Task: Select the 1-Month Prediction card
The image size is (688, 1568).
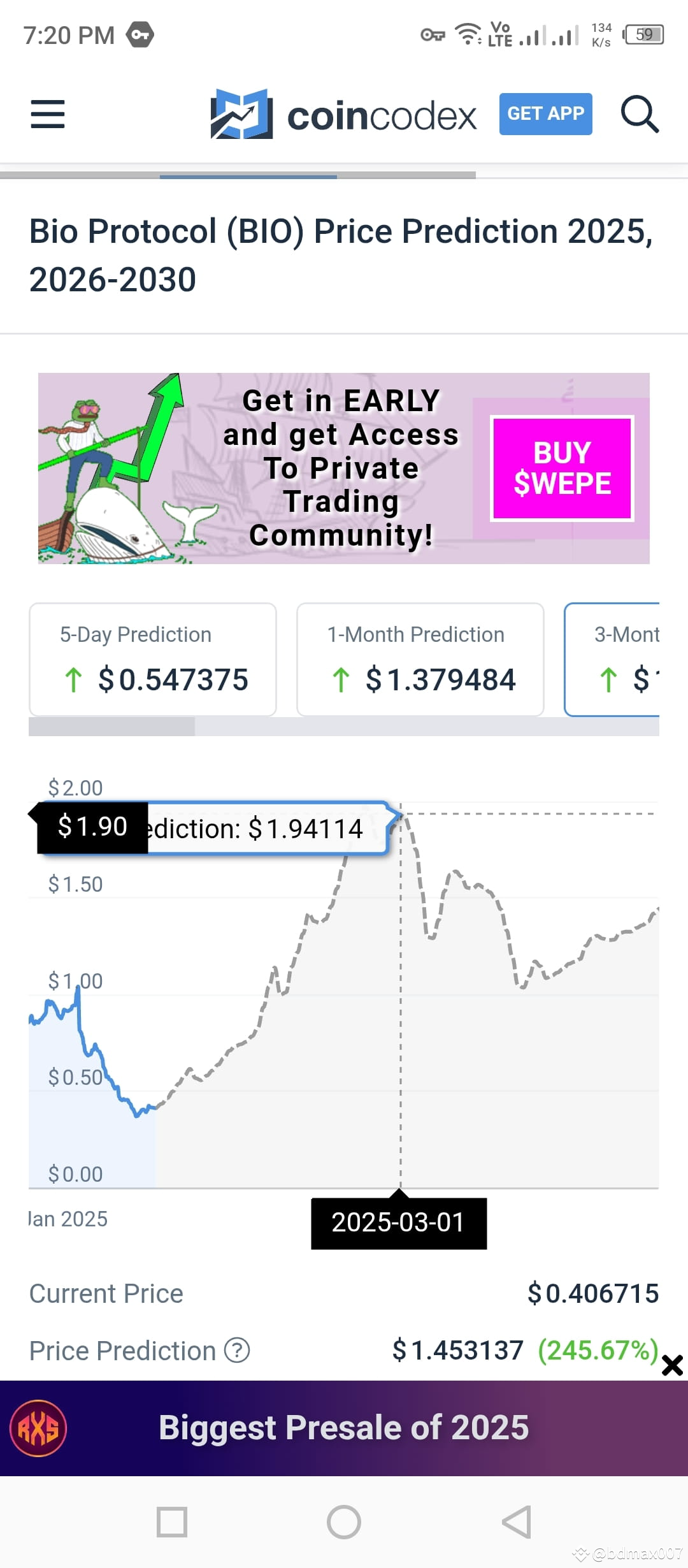Action: point(419,658)
